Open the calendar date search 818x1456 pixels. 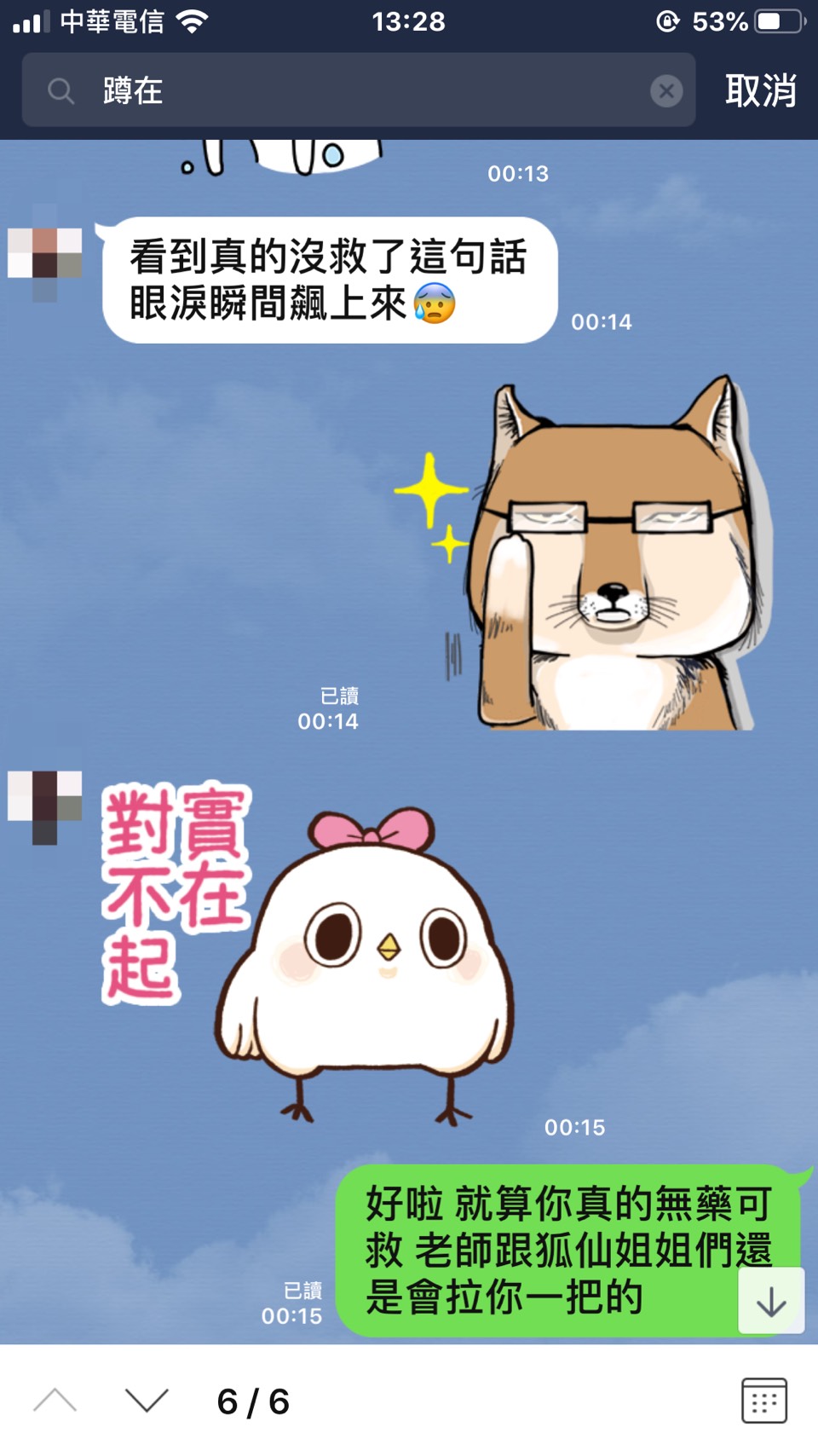(x=763, y=1401)
